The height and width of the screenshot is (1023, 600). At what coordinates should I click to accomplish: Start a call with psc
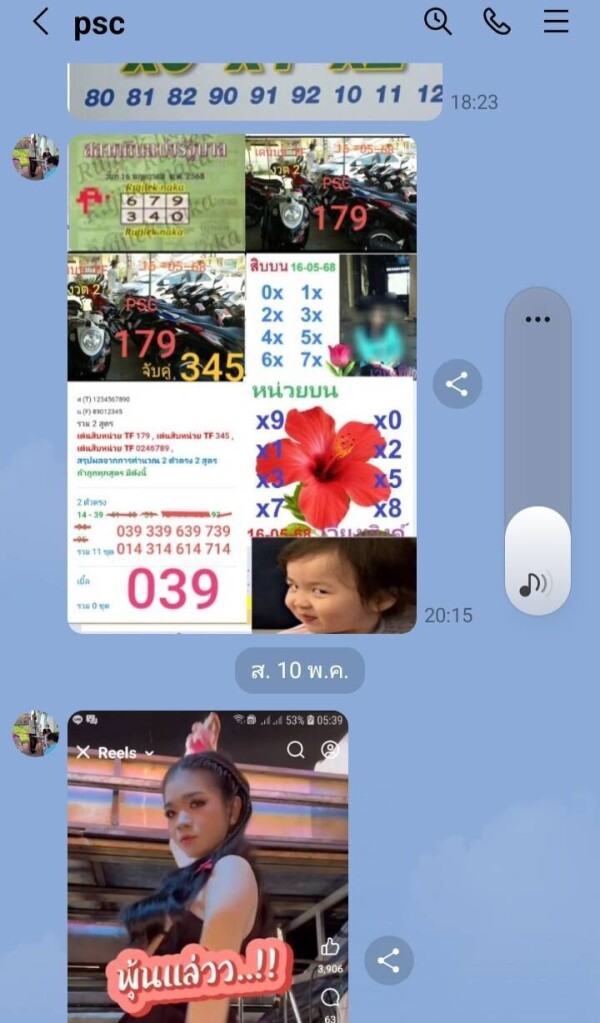(x=496, y=22)
